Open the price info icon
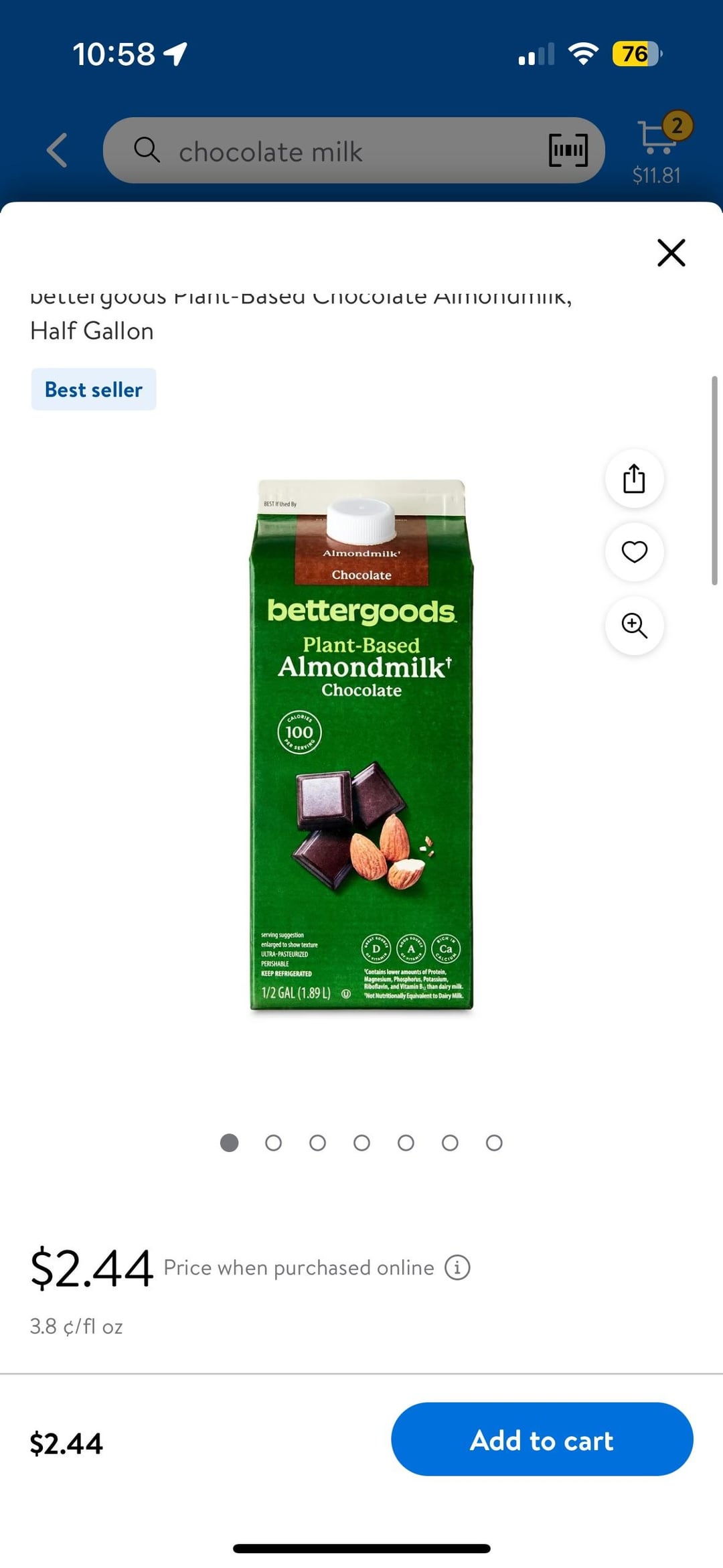This screenshot has width=723, height=1568. [x=457, y=1267]
